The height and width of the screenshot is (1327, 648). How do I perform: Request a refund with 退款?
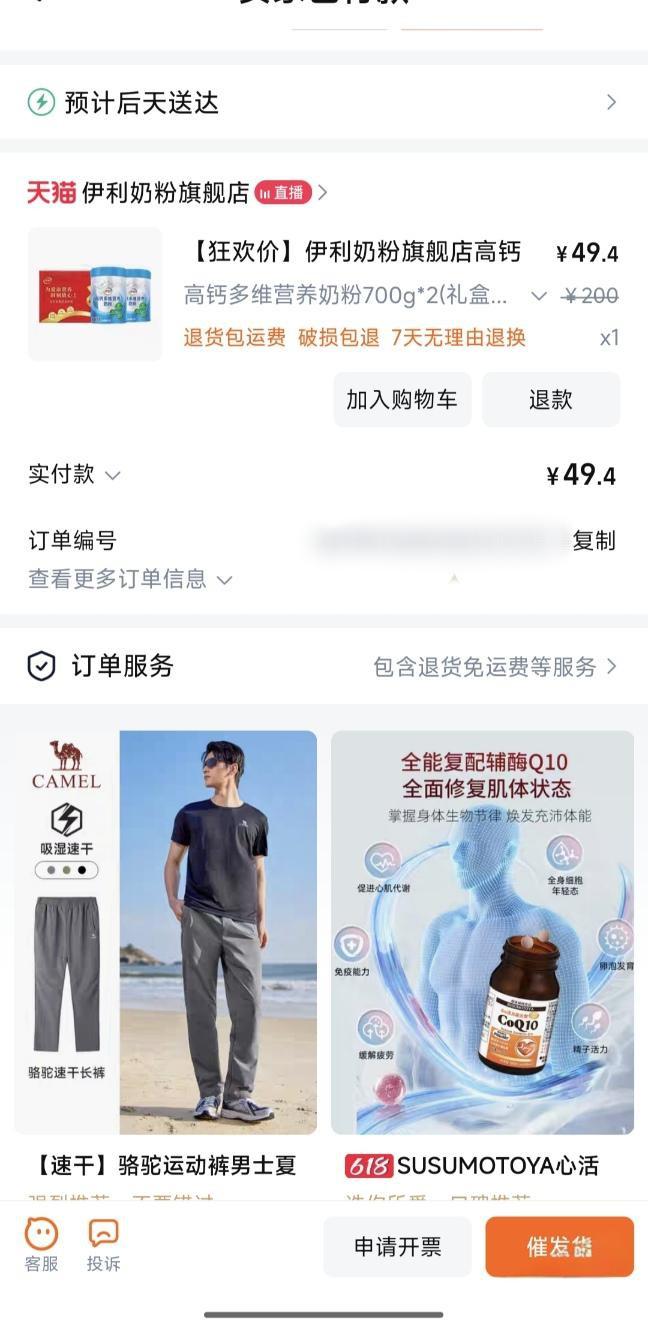[550, 400]
